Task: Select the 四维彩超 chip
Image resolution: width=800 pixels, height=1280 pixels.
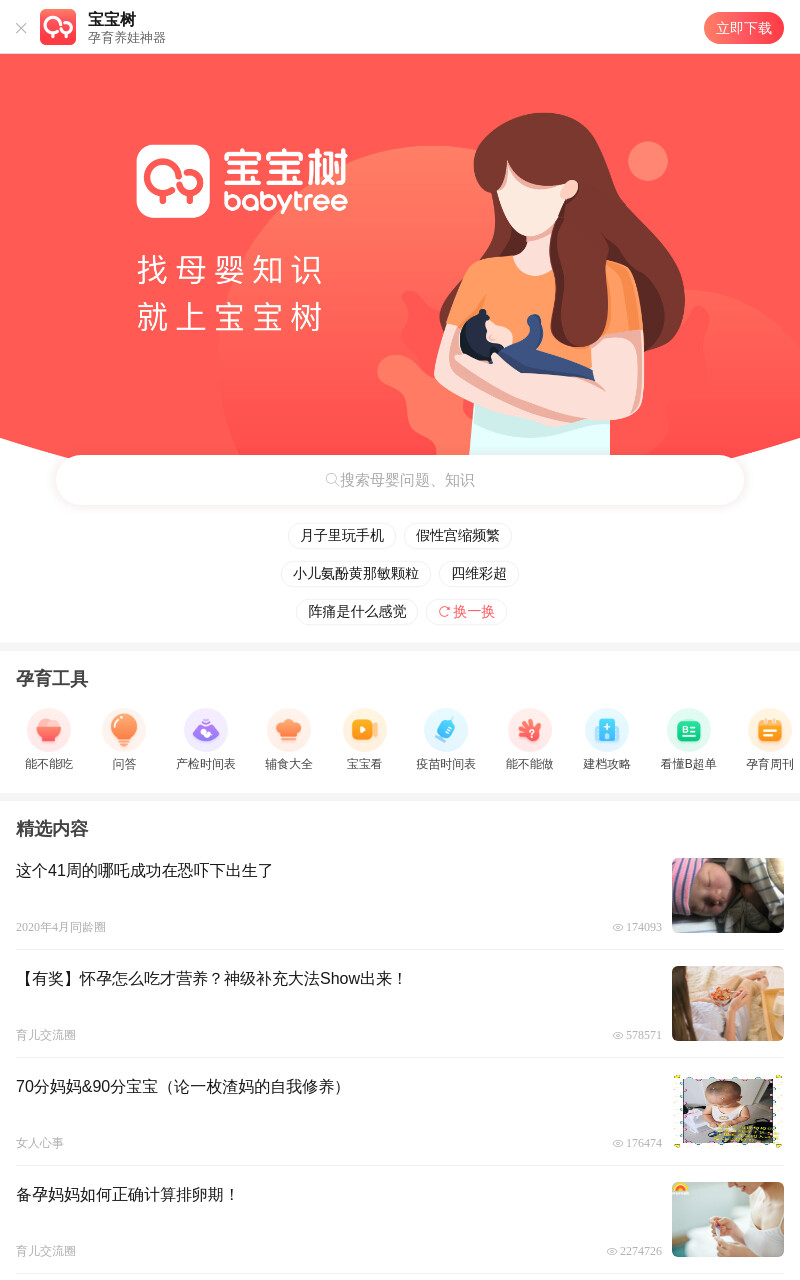Action: coord(479,574)
